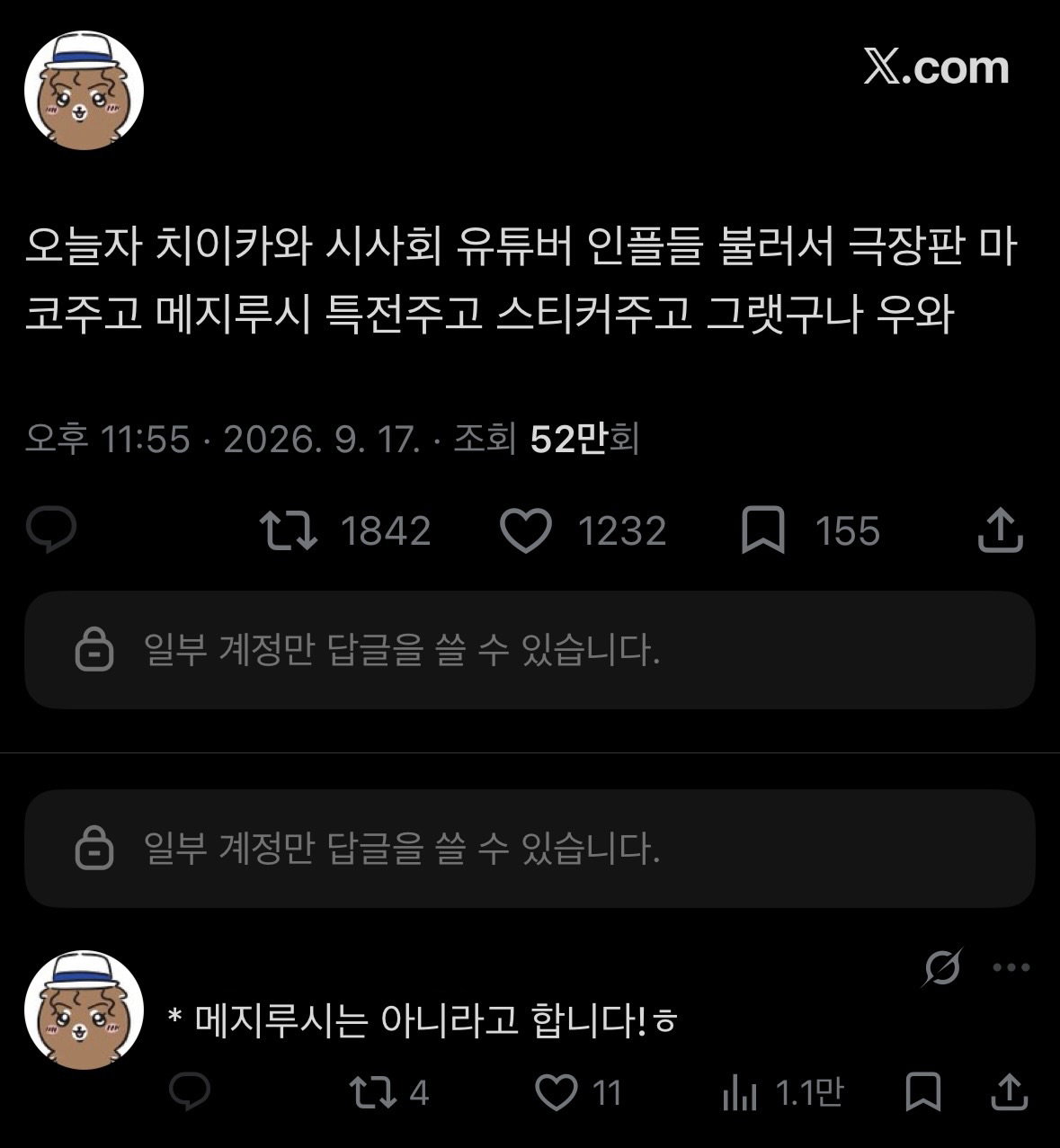Tap the reply icon under the main post
The image size is (1060, 1148).
pos(51,530)
